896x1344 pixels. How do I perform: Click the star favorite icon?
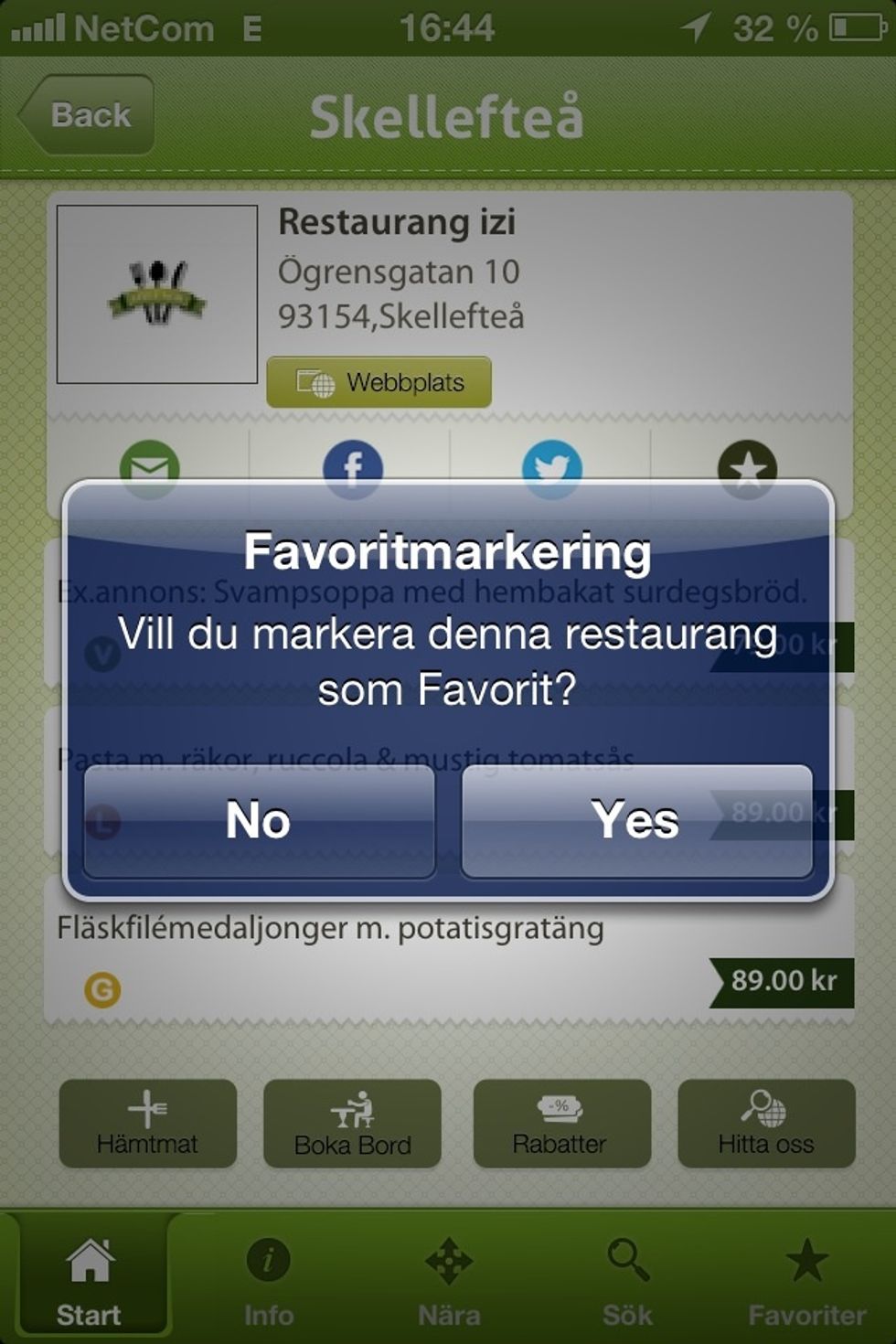point(749,467)
